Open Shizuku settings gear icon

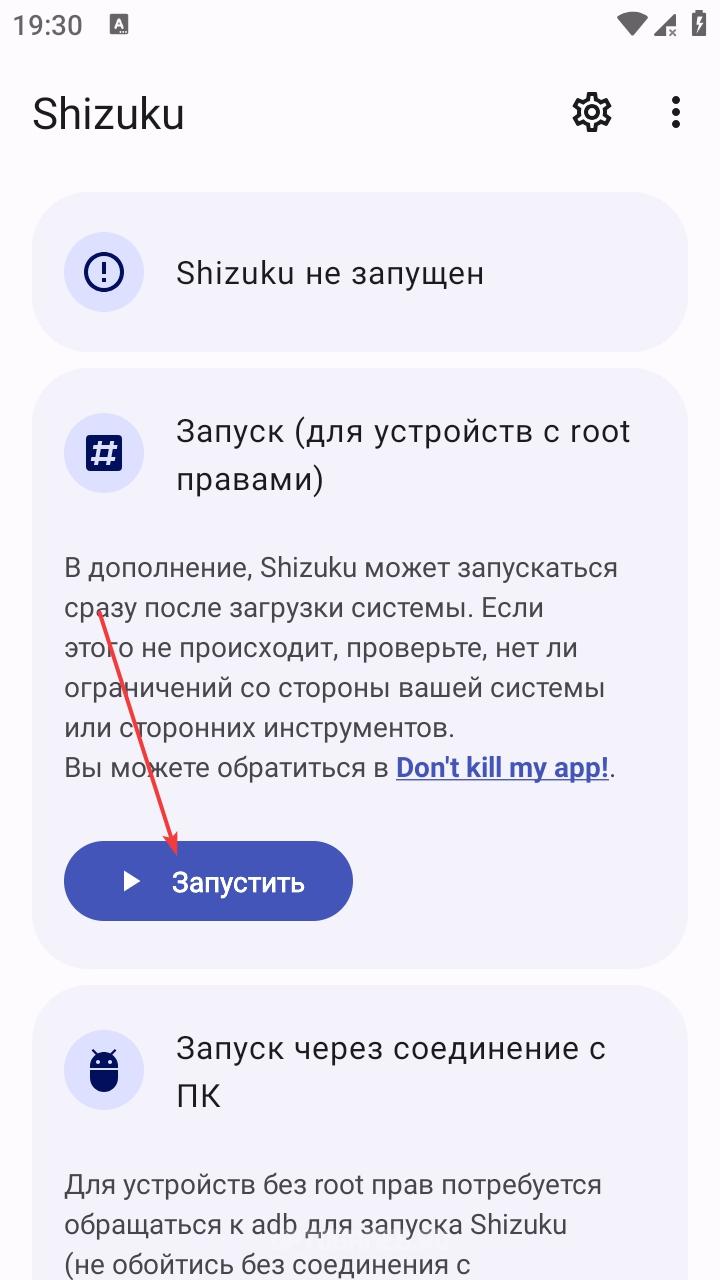[591, 113]
